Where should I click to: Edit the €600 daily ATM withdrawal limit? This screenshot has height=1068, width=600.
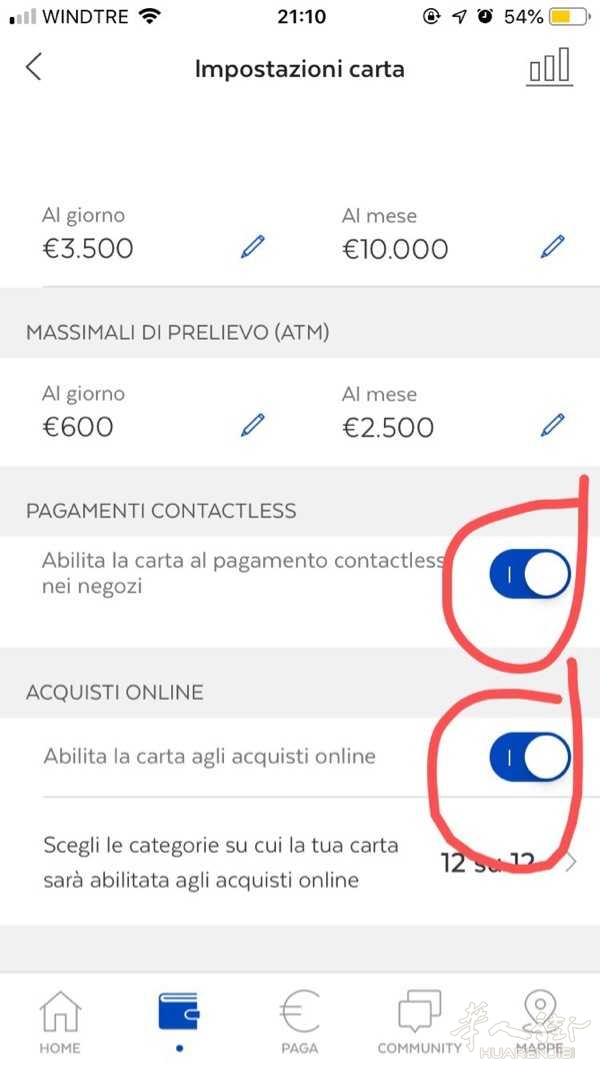(x=253, y=426)
